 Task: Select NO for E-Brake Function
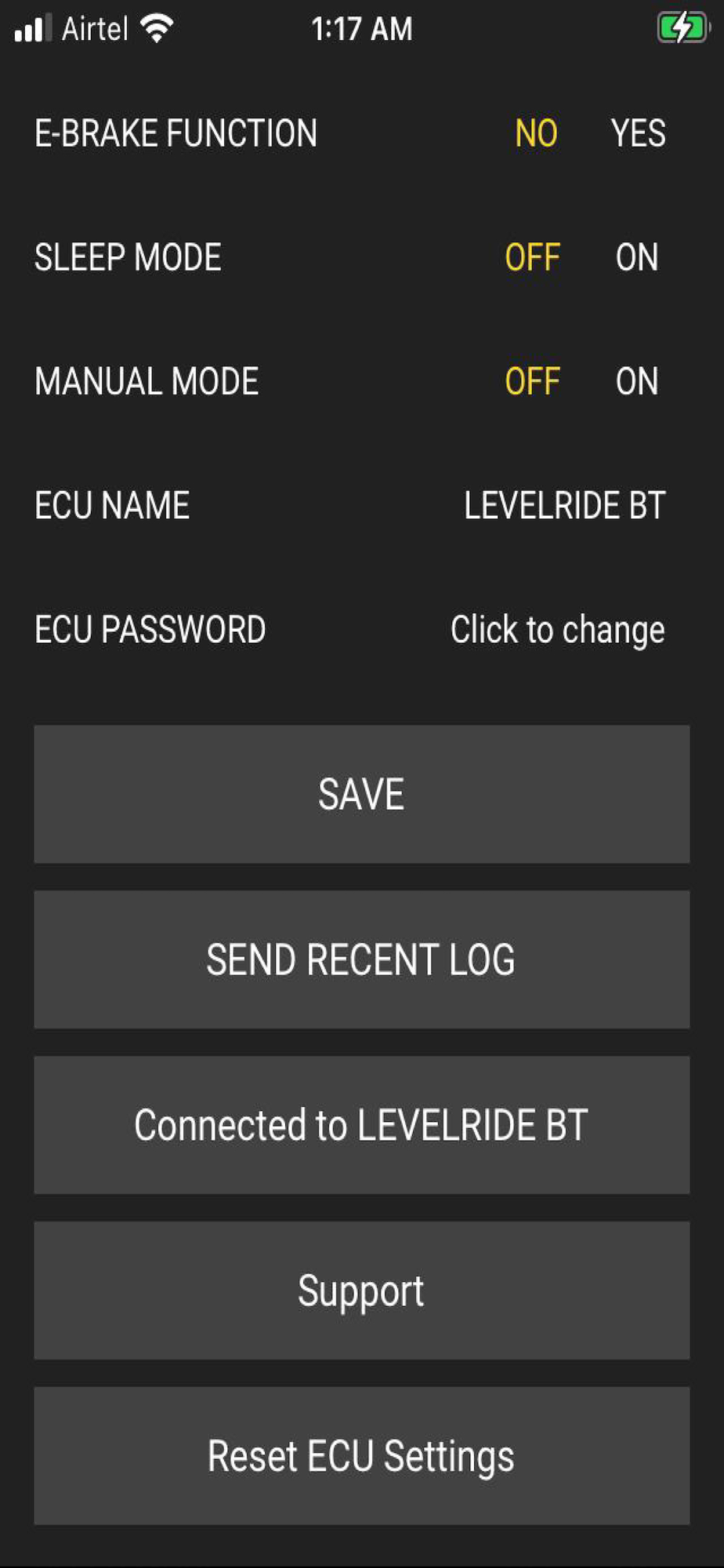[x=536, y=133]
